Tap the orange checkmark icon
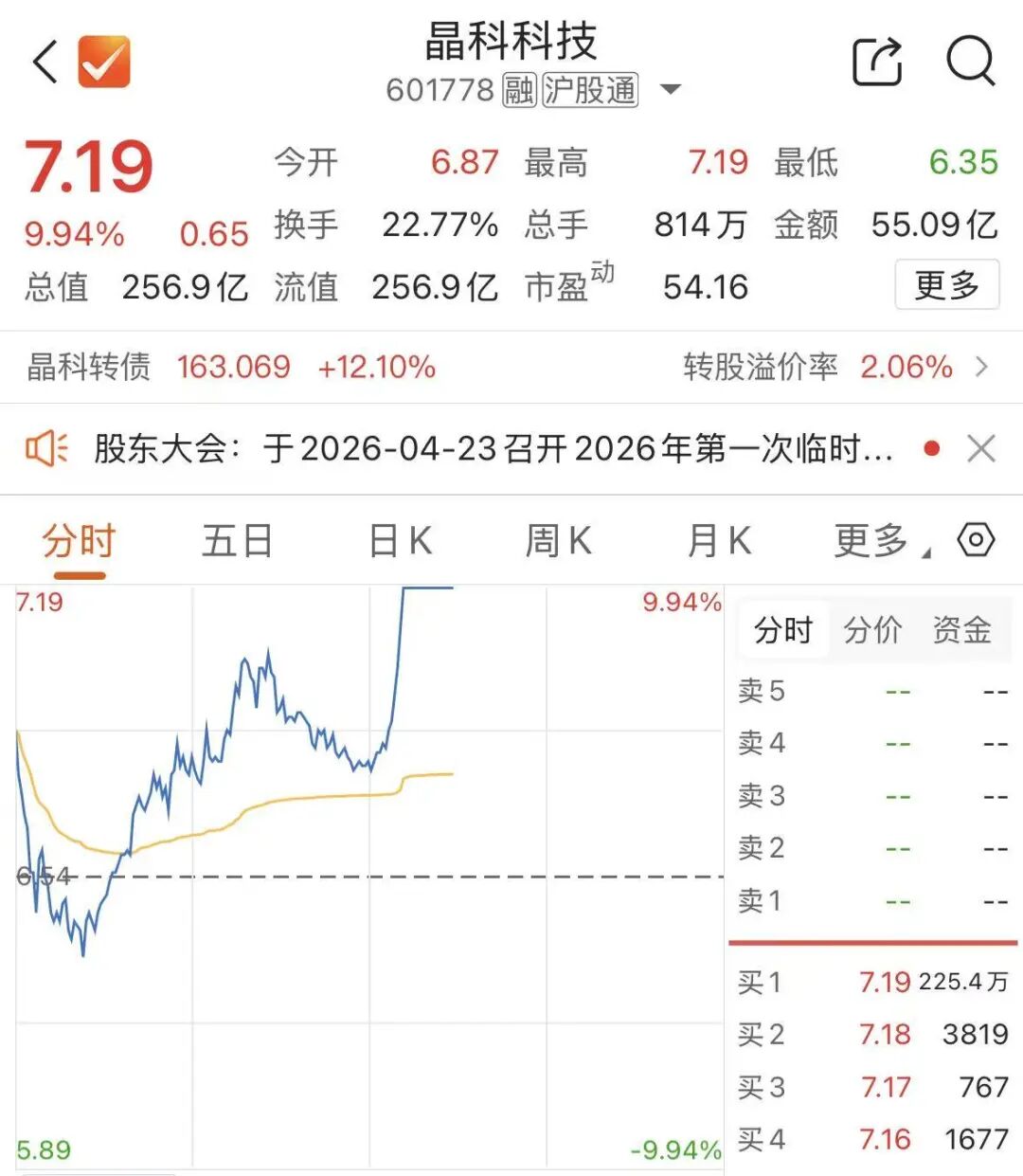Viewport: 1023px width, 1176px height. pyautogui.click(x=104, y=63)
